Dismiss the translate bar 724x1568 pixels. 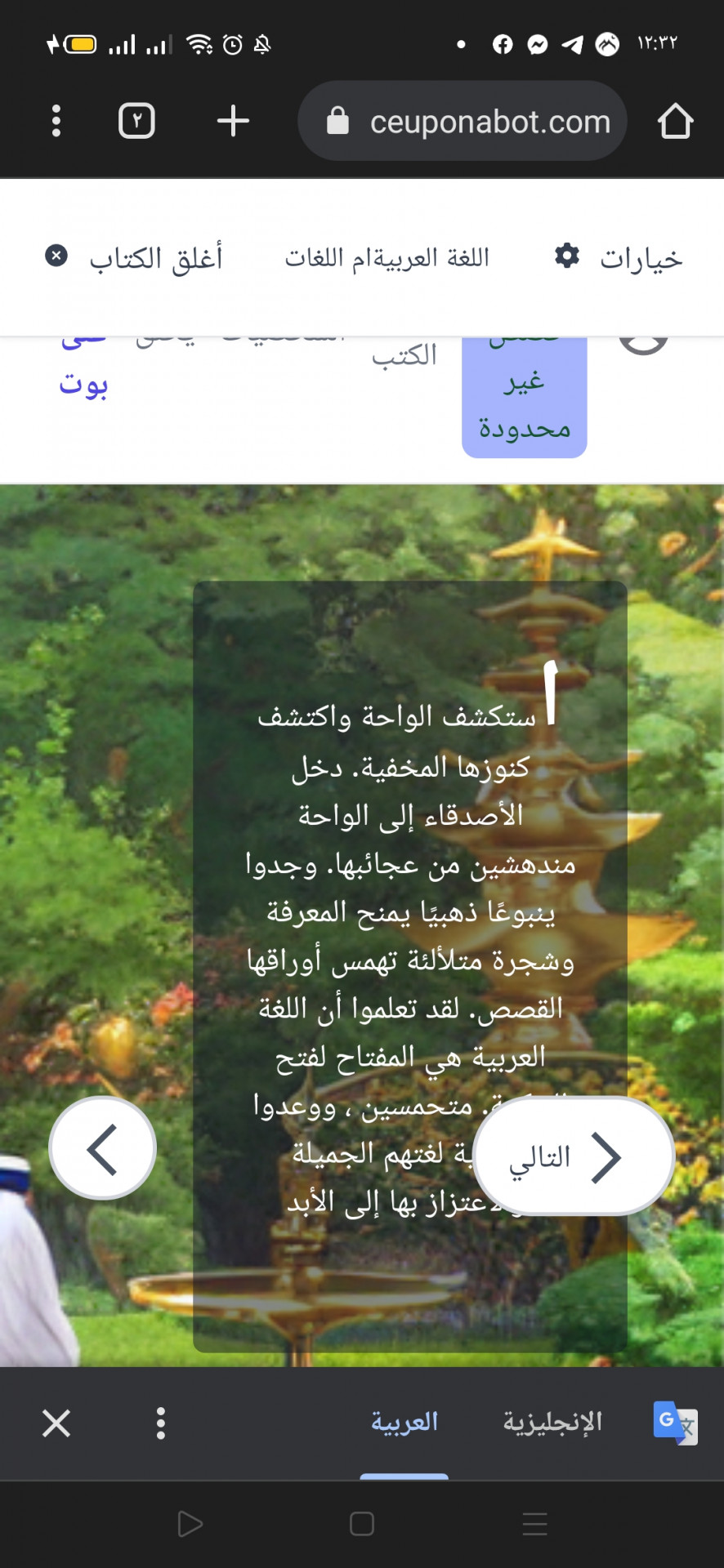[x=56, y=1423]
